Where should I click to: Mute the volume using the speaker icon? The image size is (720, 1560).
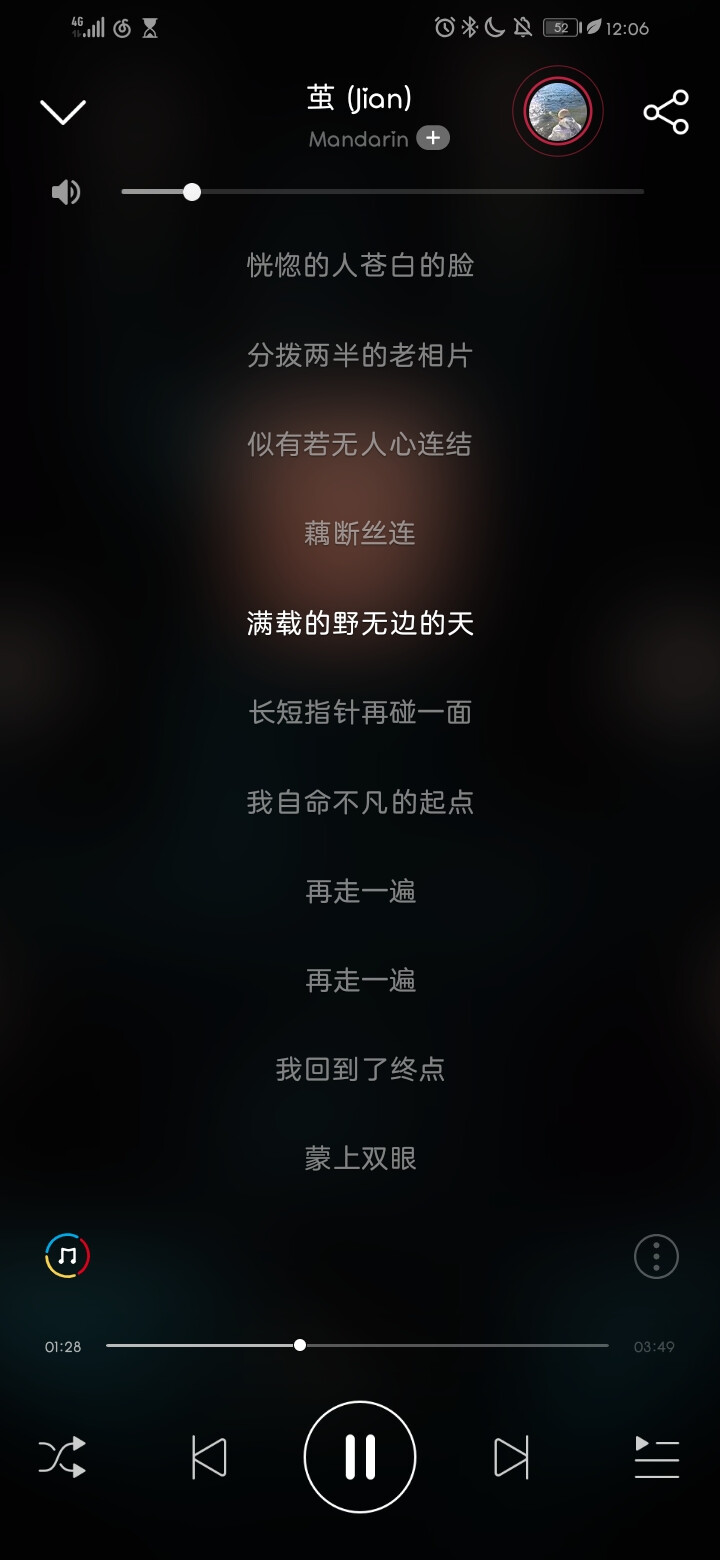(64, 191)
